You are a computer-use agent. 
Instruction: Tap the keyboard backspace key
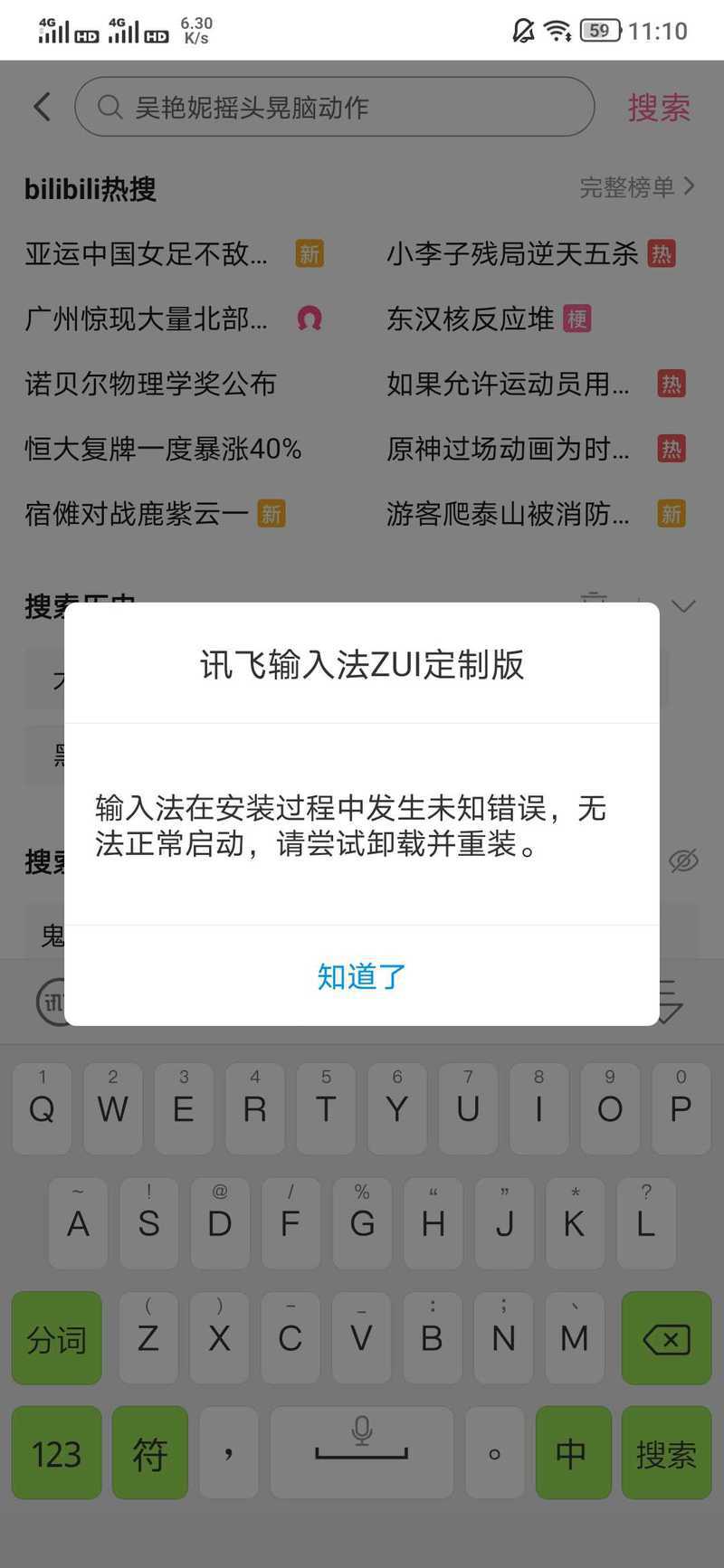(x=666, y=1338)
